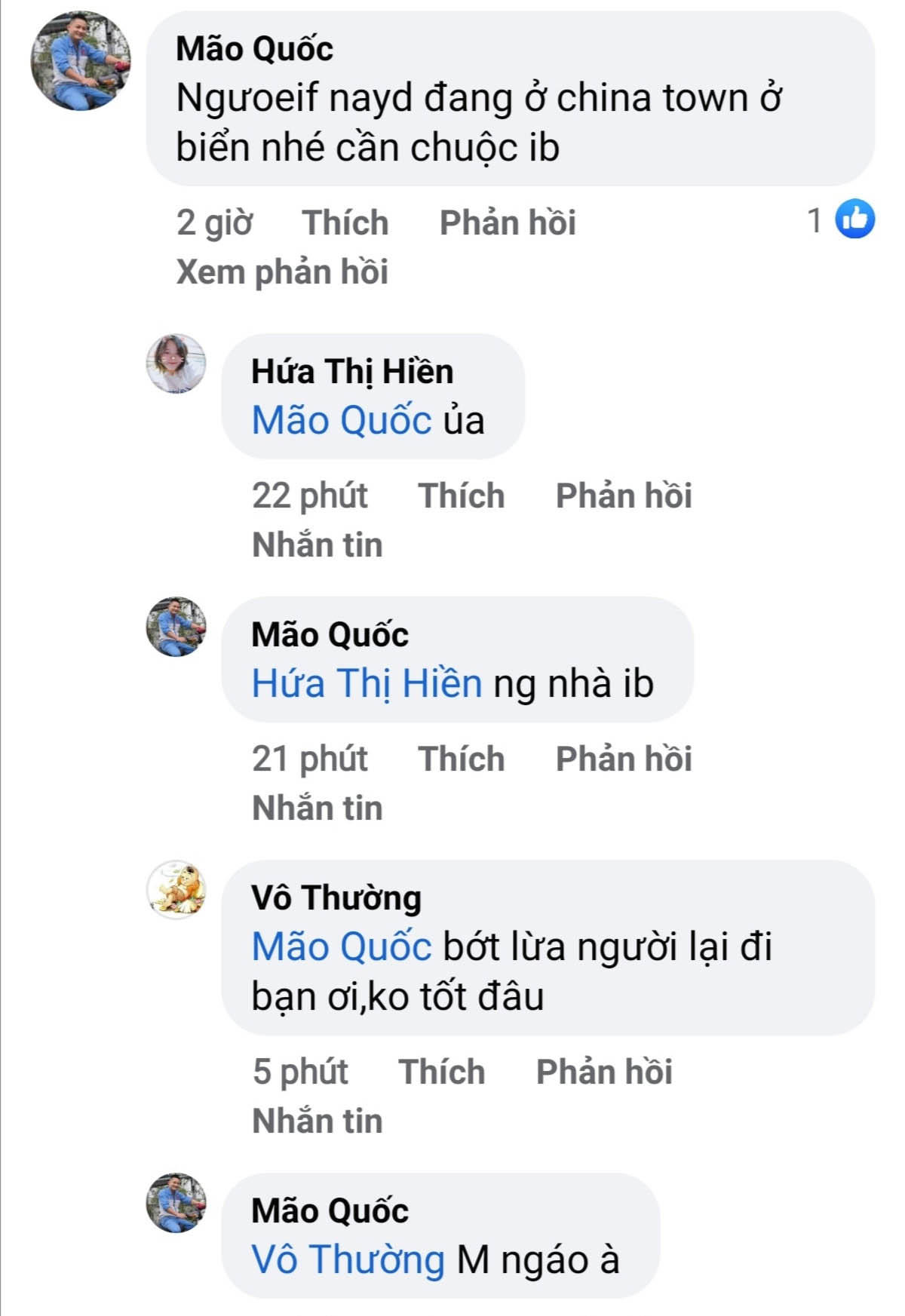Open the Vô Thường mention in last reply
The width and height of the screenshot is (905, 1316).
348,1260
